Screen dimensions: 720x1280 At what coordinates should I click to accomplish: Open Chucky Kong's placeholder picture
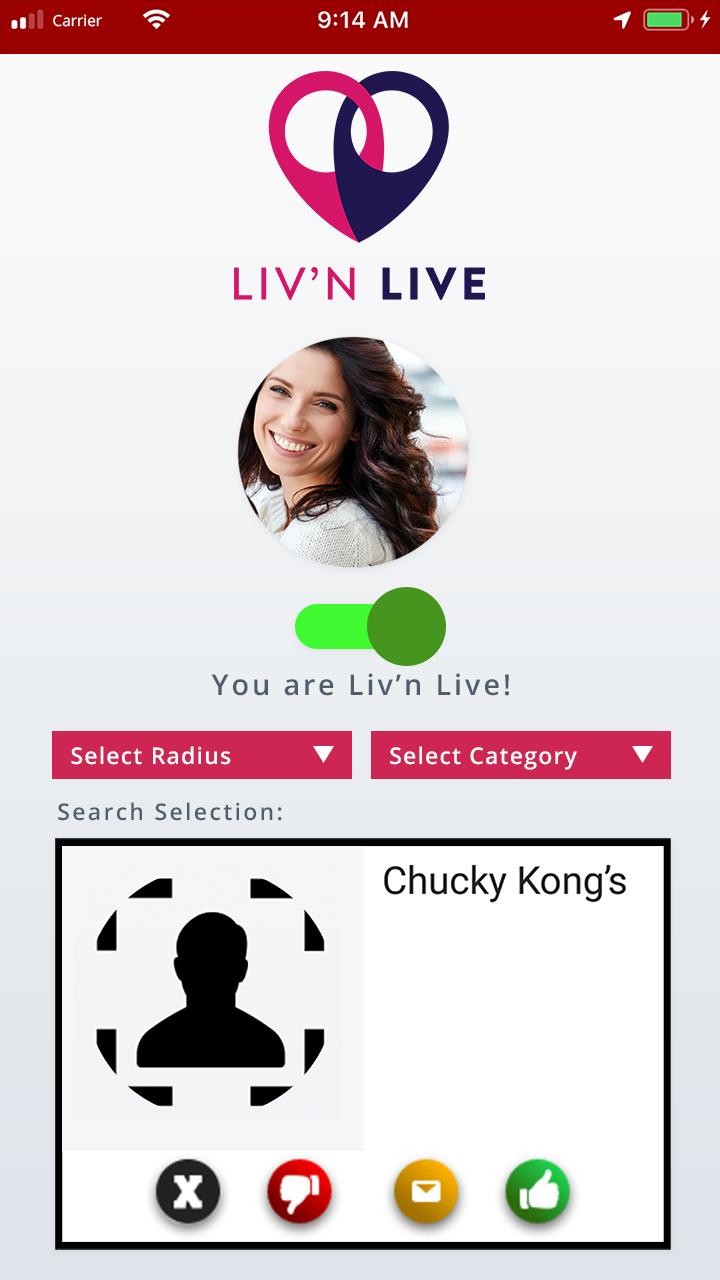pyautogui.click(x=211, y=993)
